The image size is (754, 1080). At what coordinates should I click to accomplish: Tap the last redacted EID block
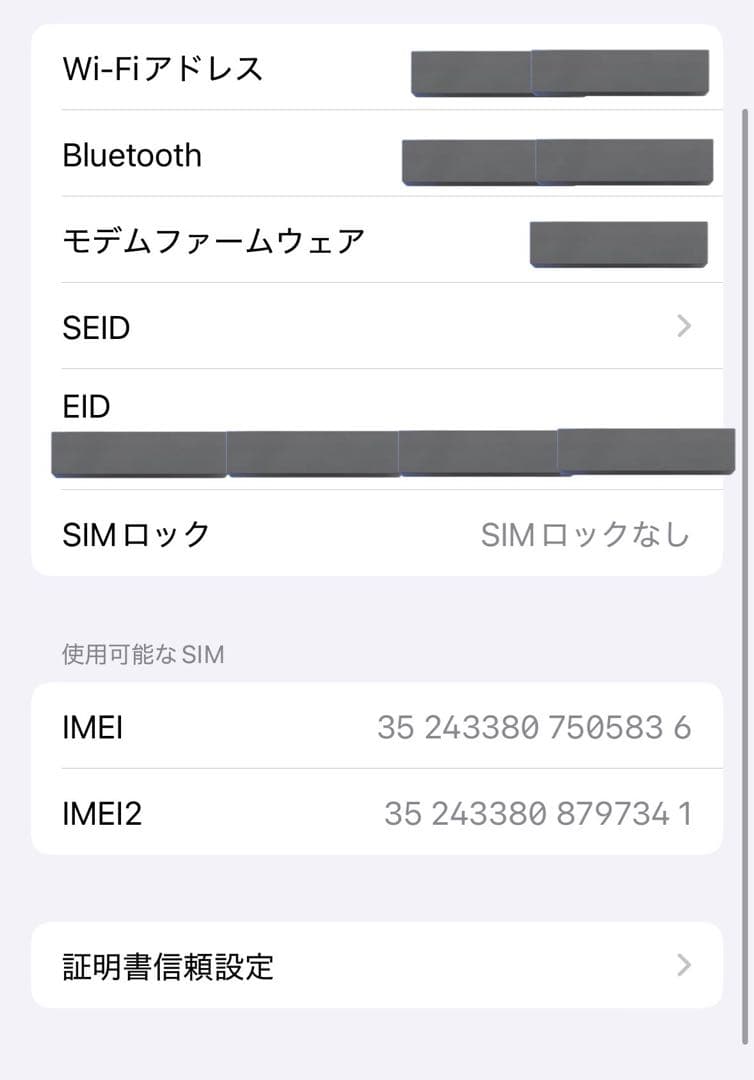click(x=645, y=453)
